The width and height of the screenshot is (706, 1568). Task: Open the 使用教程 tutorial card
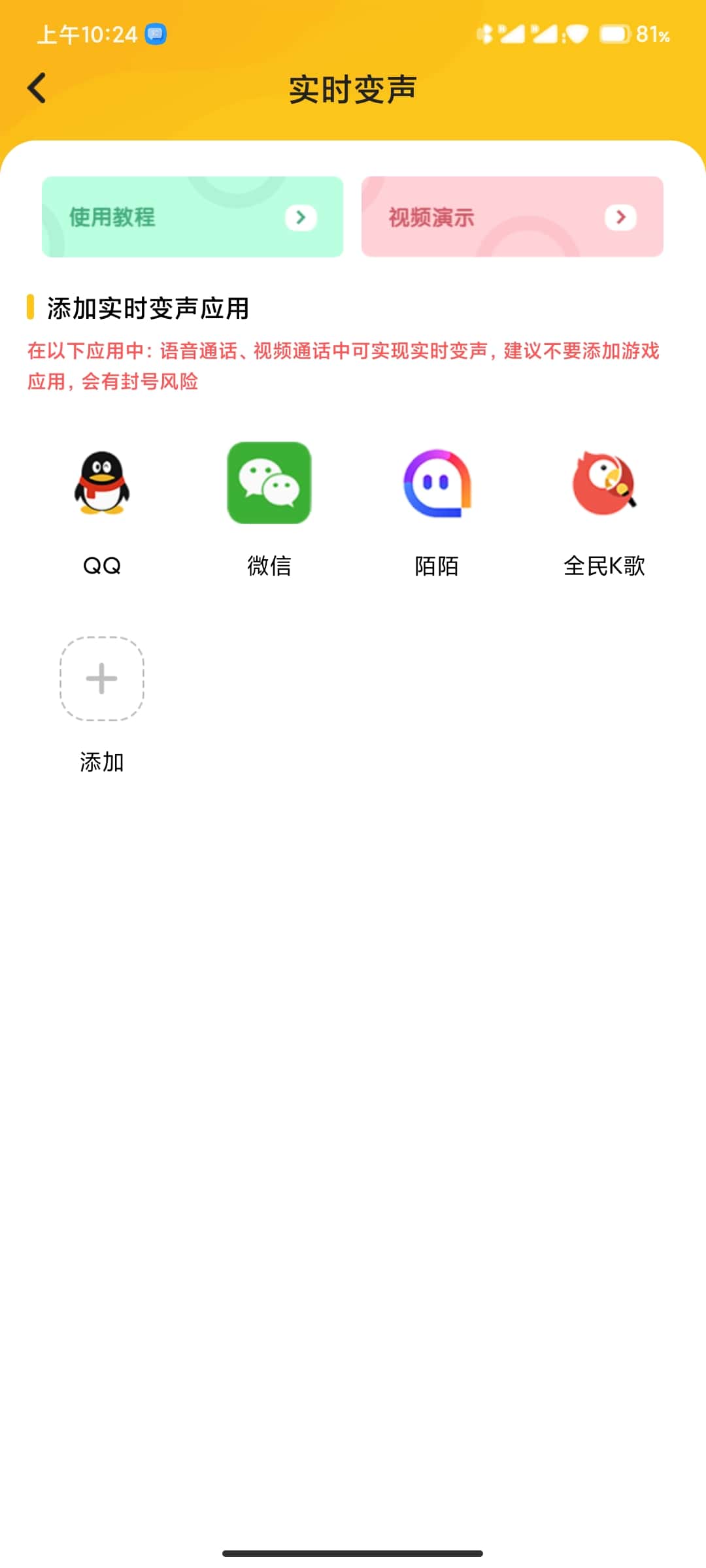192,217
